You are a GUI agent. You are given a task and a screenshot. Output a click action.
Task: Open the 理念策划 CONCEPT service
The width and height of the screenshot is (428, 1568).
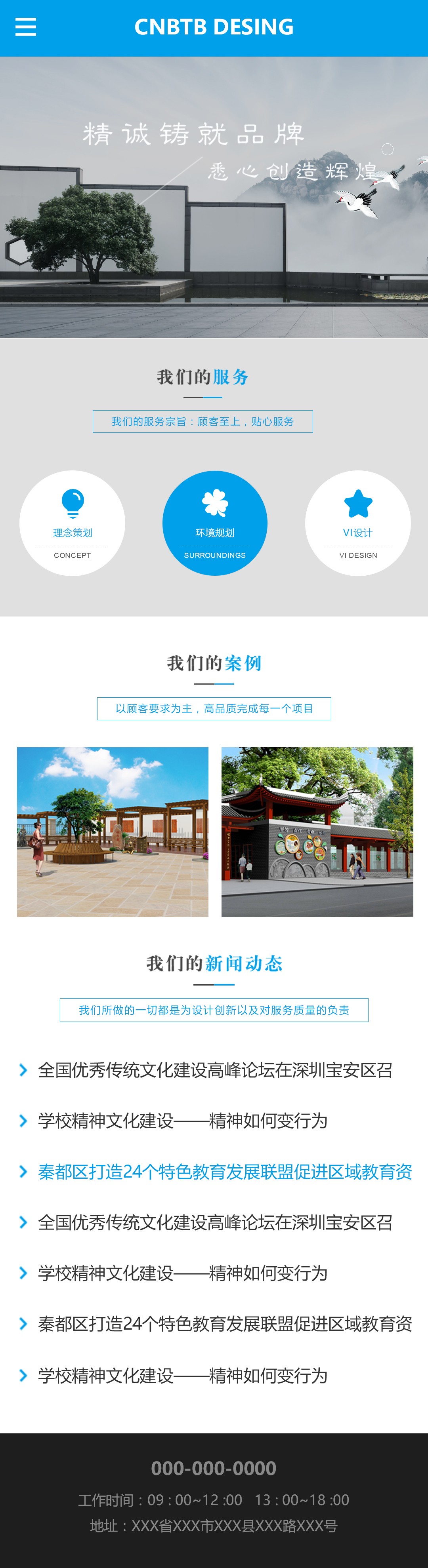72,523
